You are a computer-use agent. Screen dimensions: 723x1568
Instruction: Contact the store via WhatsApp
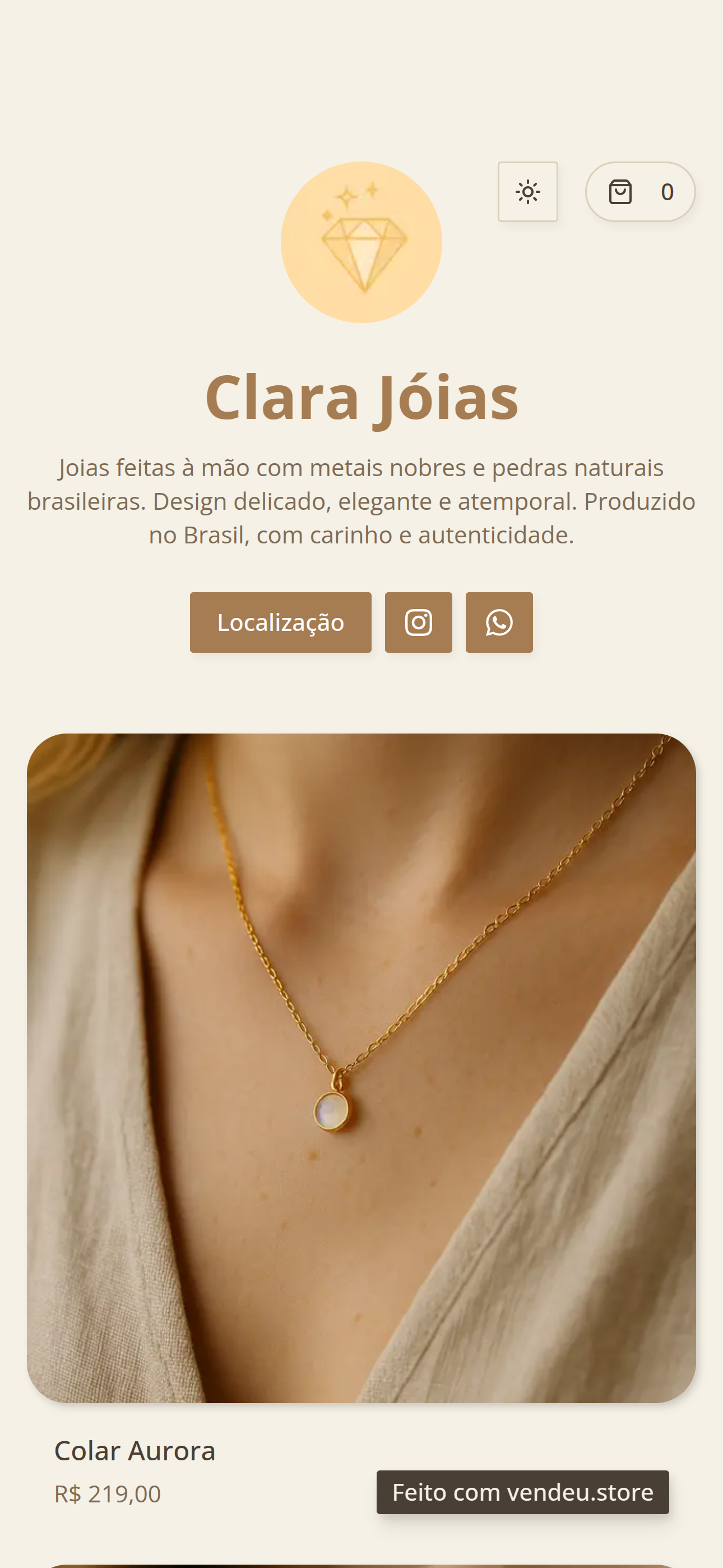click(499, 622)
